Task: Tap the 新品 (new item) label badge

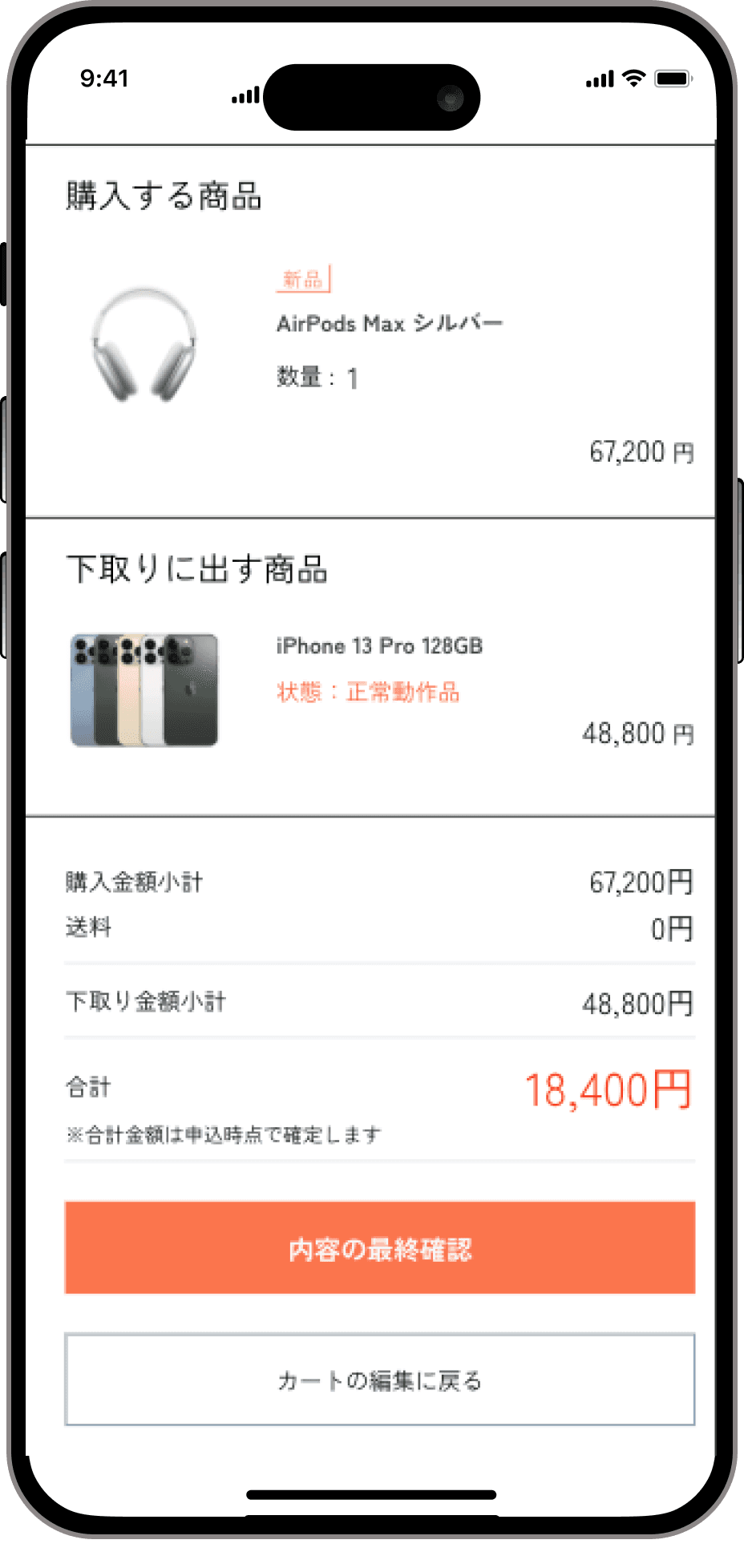Action: 304,280
